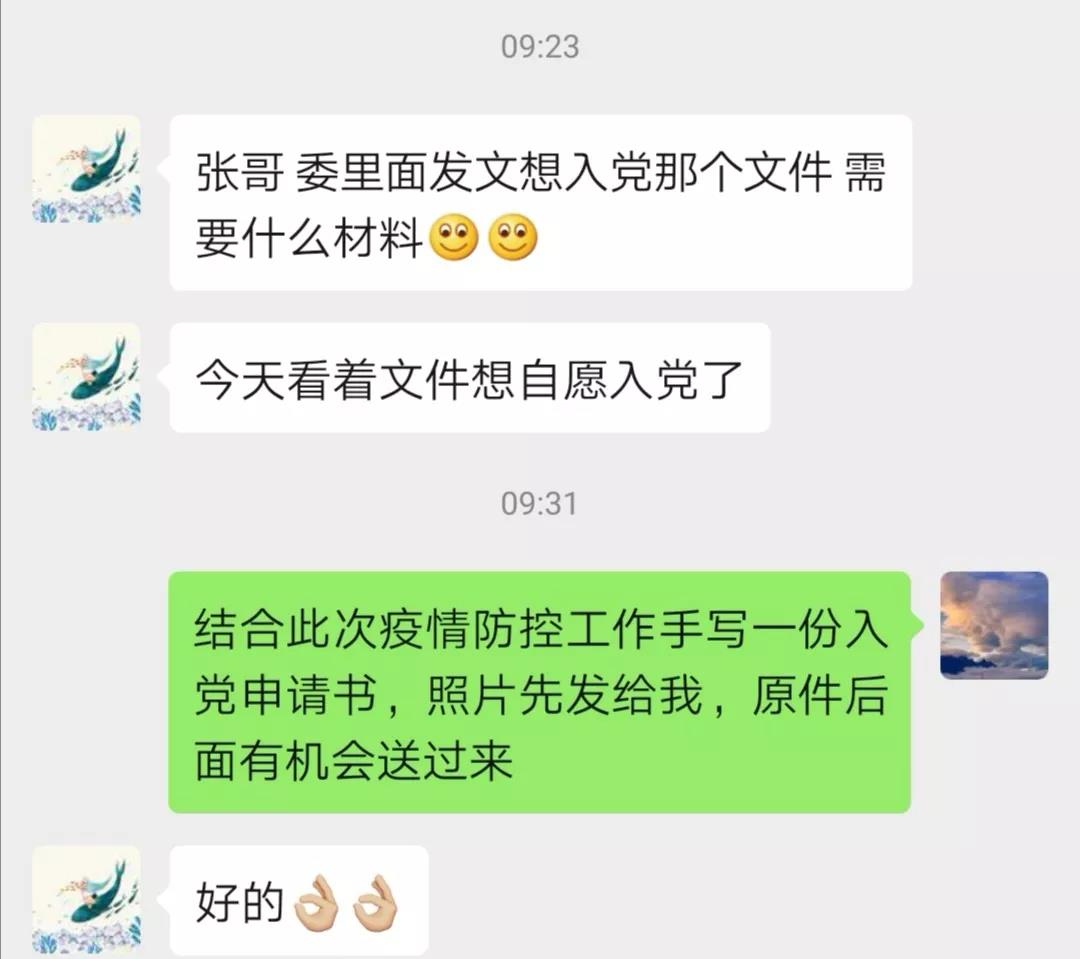Open cloud avatar profile beside green message
The width and height of the screenshot is (1080, 959).
tap(994, 625)
